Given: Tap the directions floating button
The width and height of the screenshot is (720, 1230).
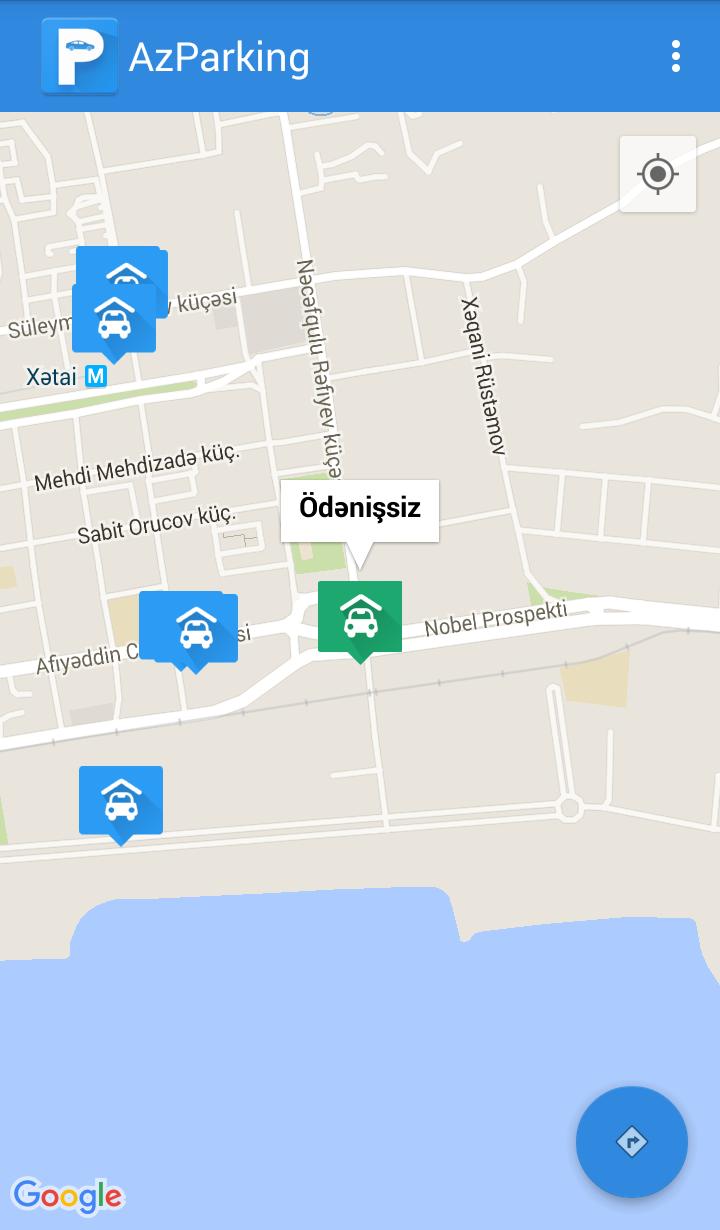Looking at the screenshot, I should coord(631,1141).
